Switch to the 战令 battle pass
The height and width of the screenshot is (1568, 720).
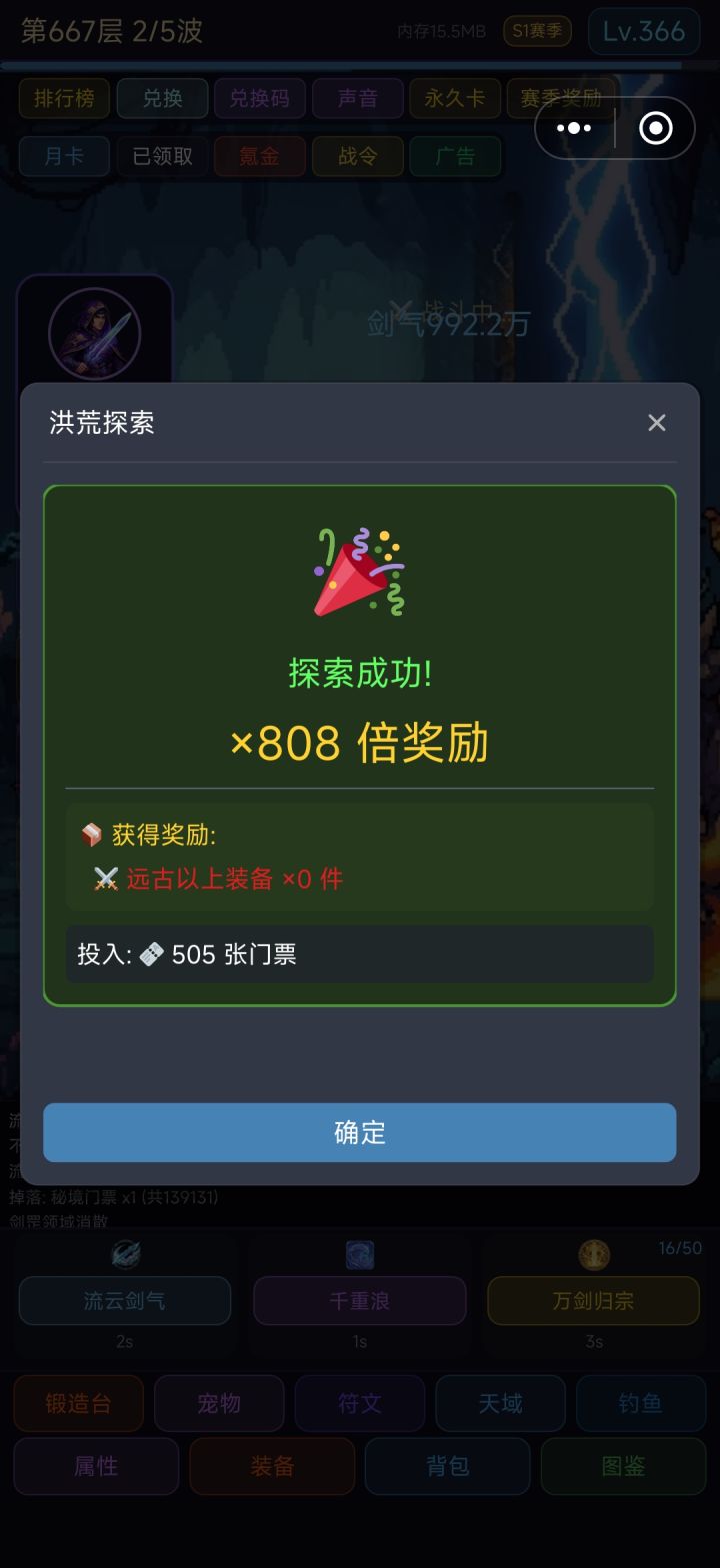357,156
